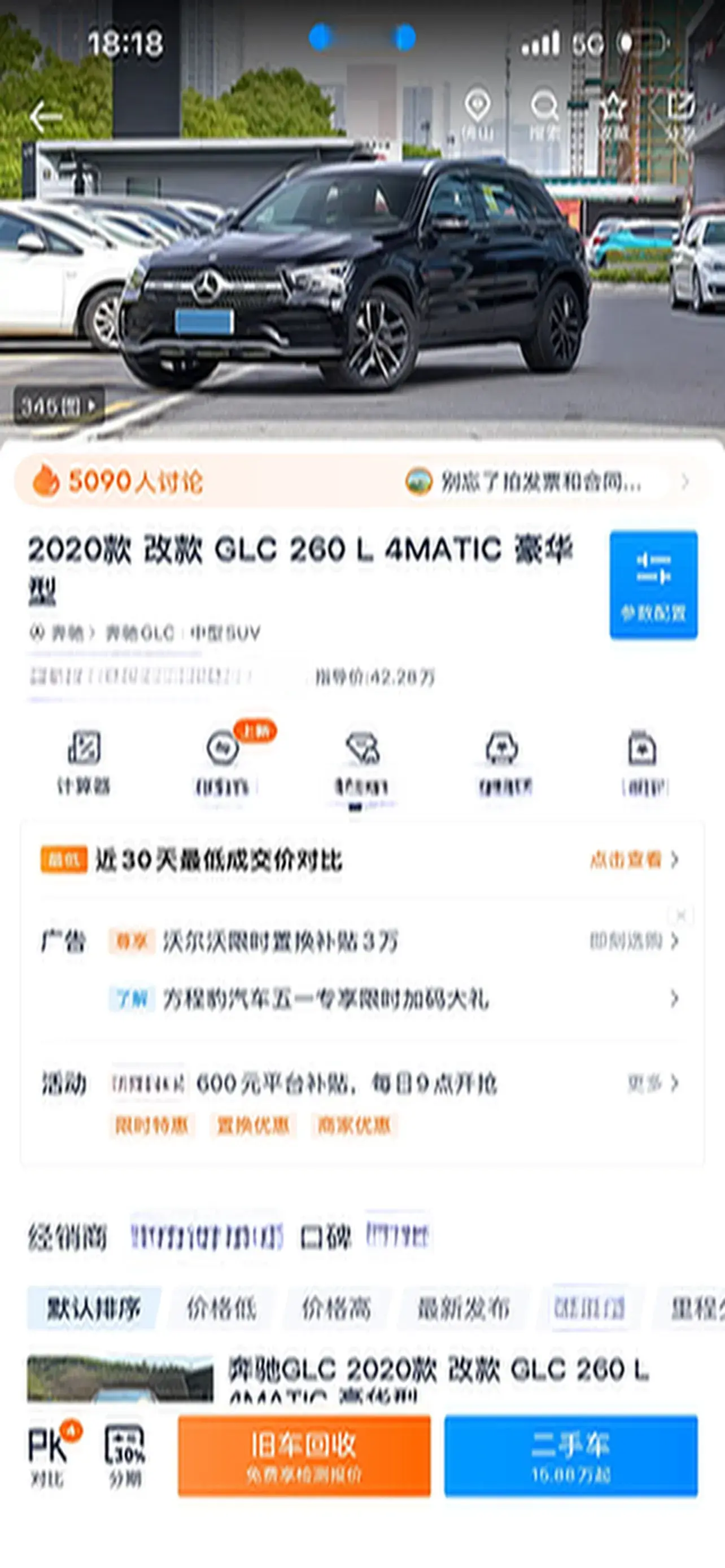Sort listings by 价格低
Viewport: 725px width, 1568px height.
tap(220, 1308)
